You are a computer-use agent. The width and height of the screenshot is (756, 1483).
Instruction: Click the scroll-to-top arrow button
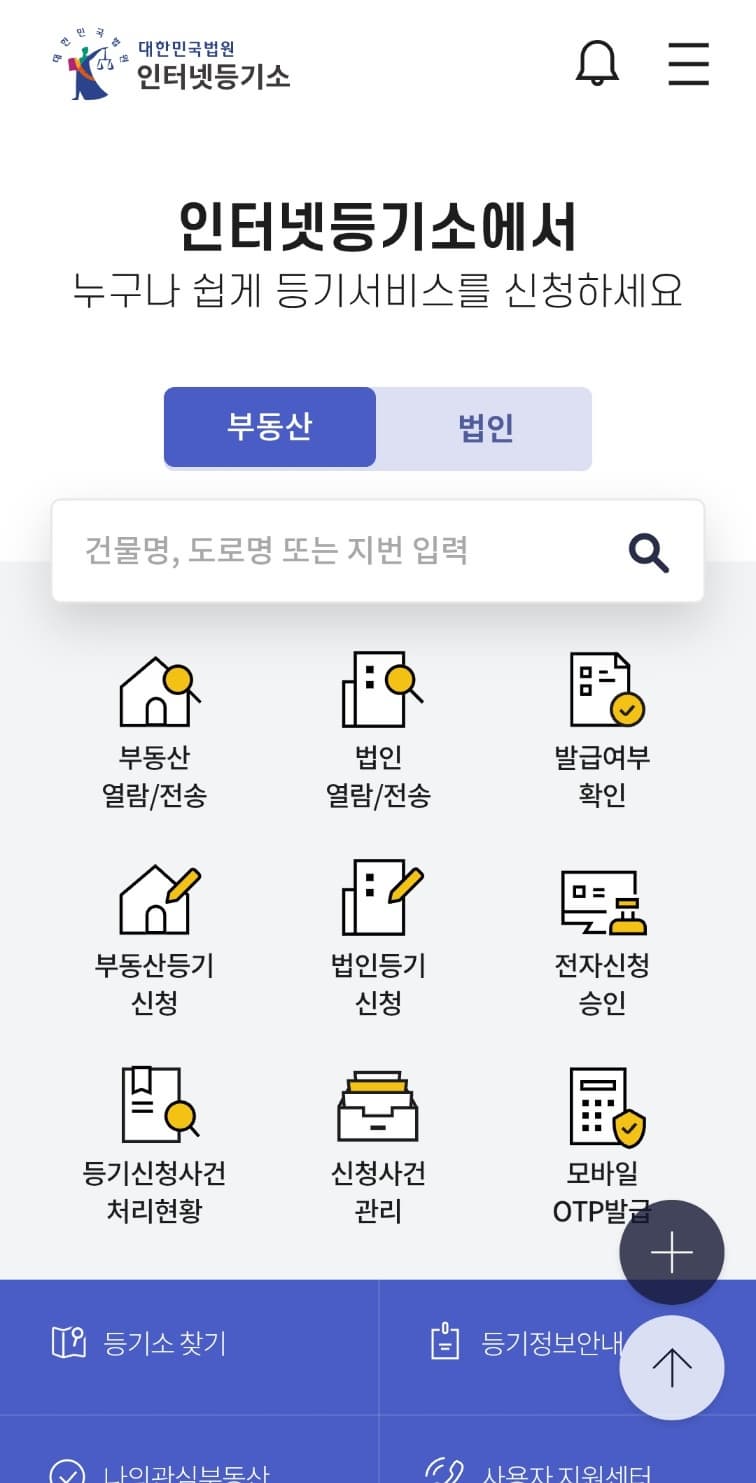click(671, 1367)
